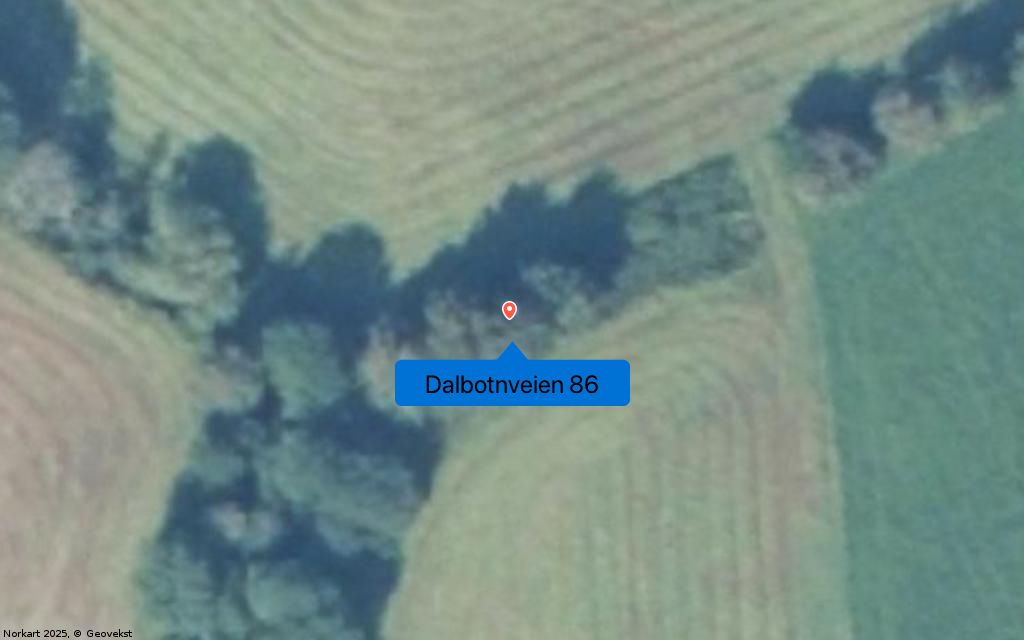Open the Dalbotnveien 86 address callout
1024x640 pixels.
pos(512,384)
